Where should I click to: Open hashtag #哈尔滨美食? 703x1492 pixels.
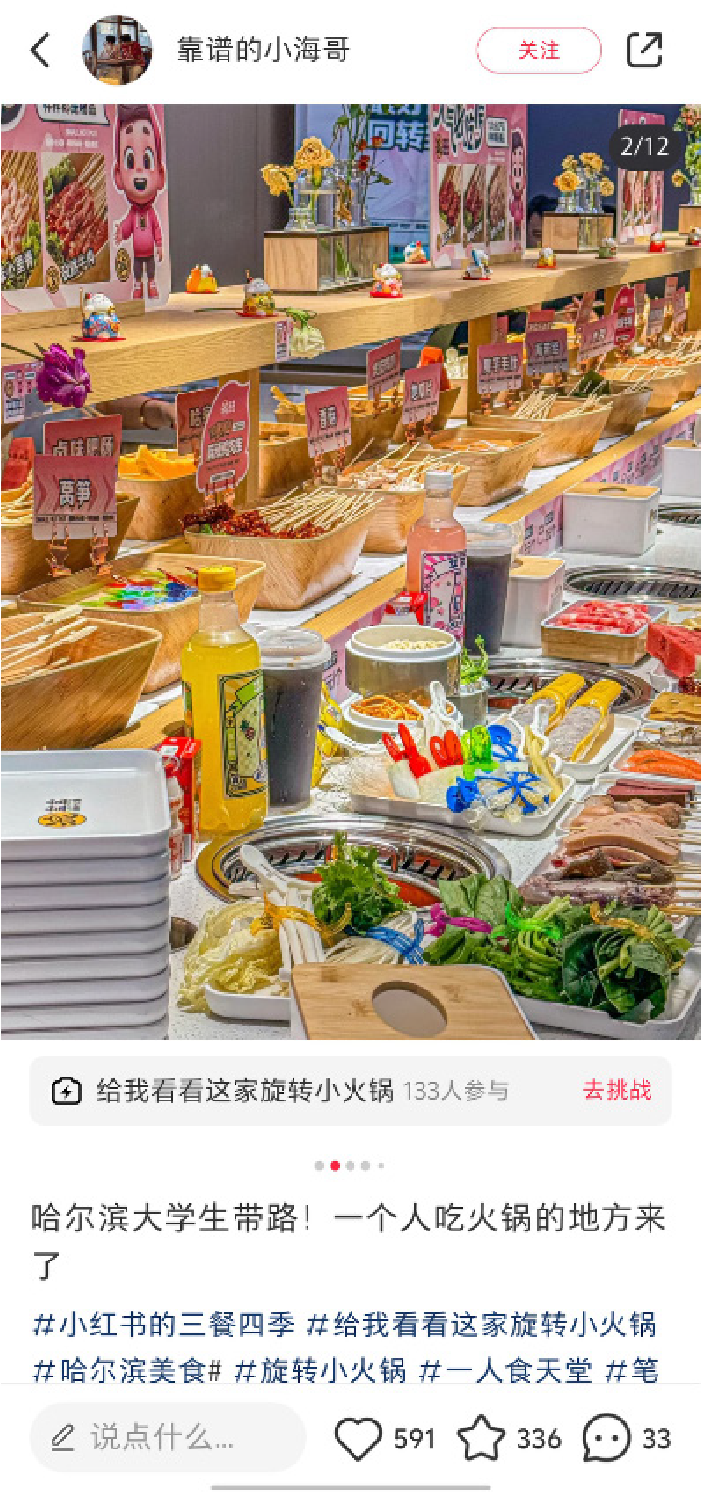127,1370
